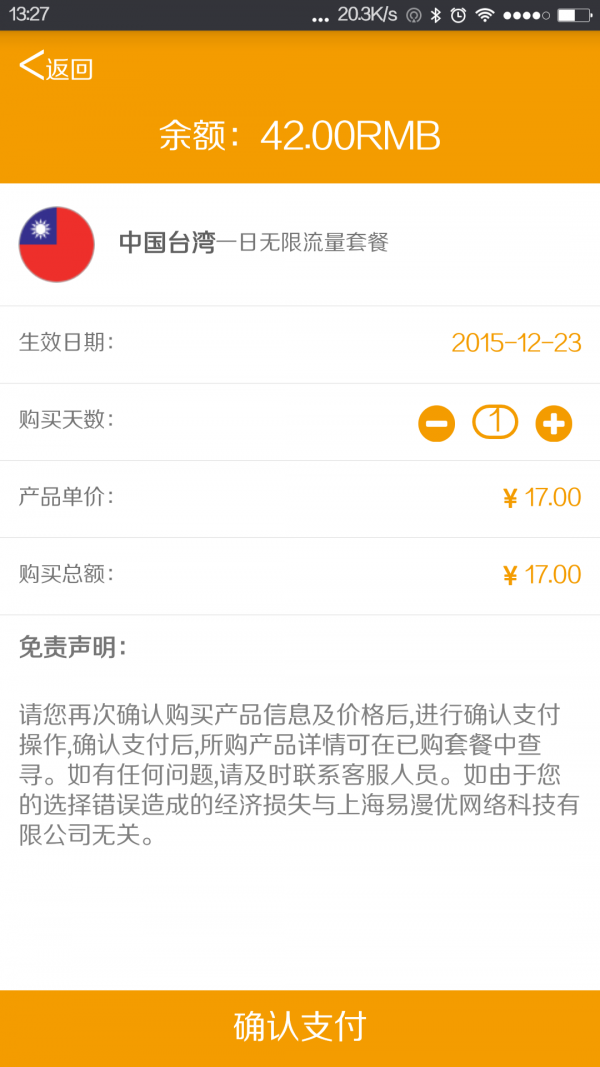Change the effective date 2015-12-23
Image resolution: width=600 pixels, height=1067 pixels.
pyautogui.click(x=516, y=343)
